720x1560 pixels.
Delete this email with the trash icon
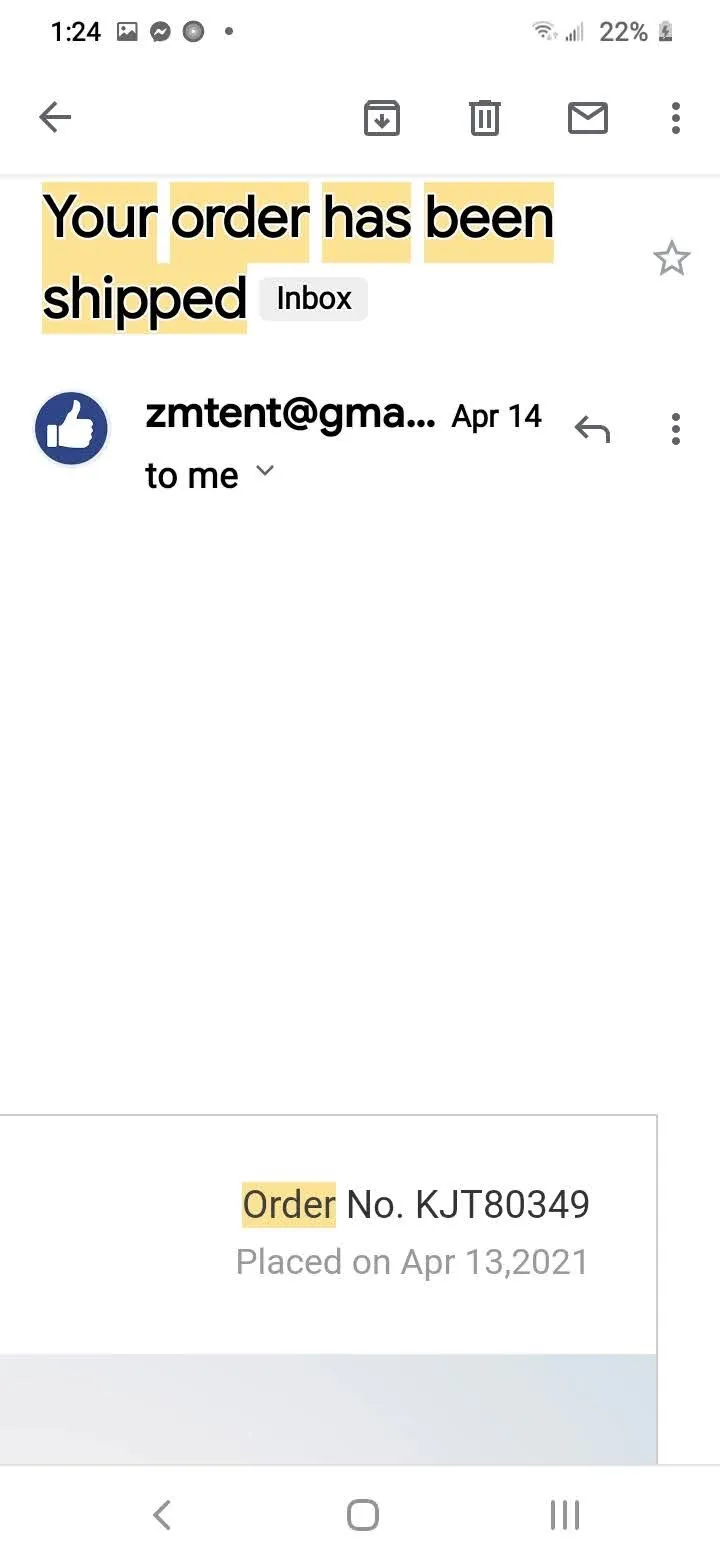tap(484, 119)
